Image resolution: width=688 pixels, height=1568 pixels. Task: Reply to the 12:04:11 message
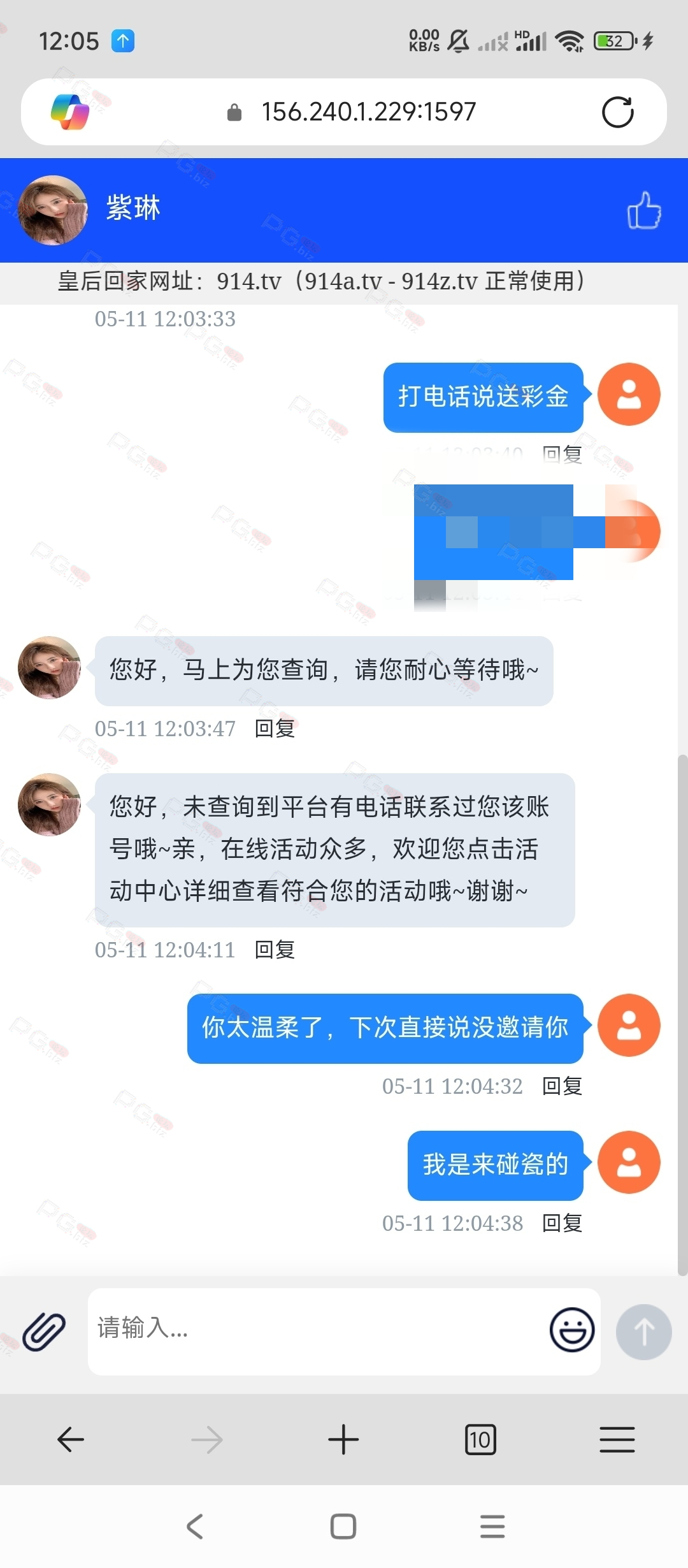275,949
